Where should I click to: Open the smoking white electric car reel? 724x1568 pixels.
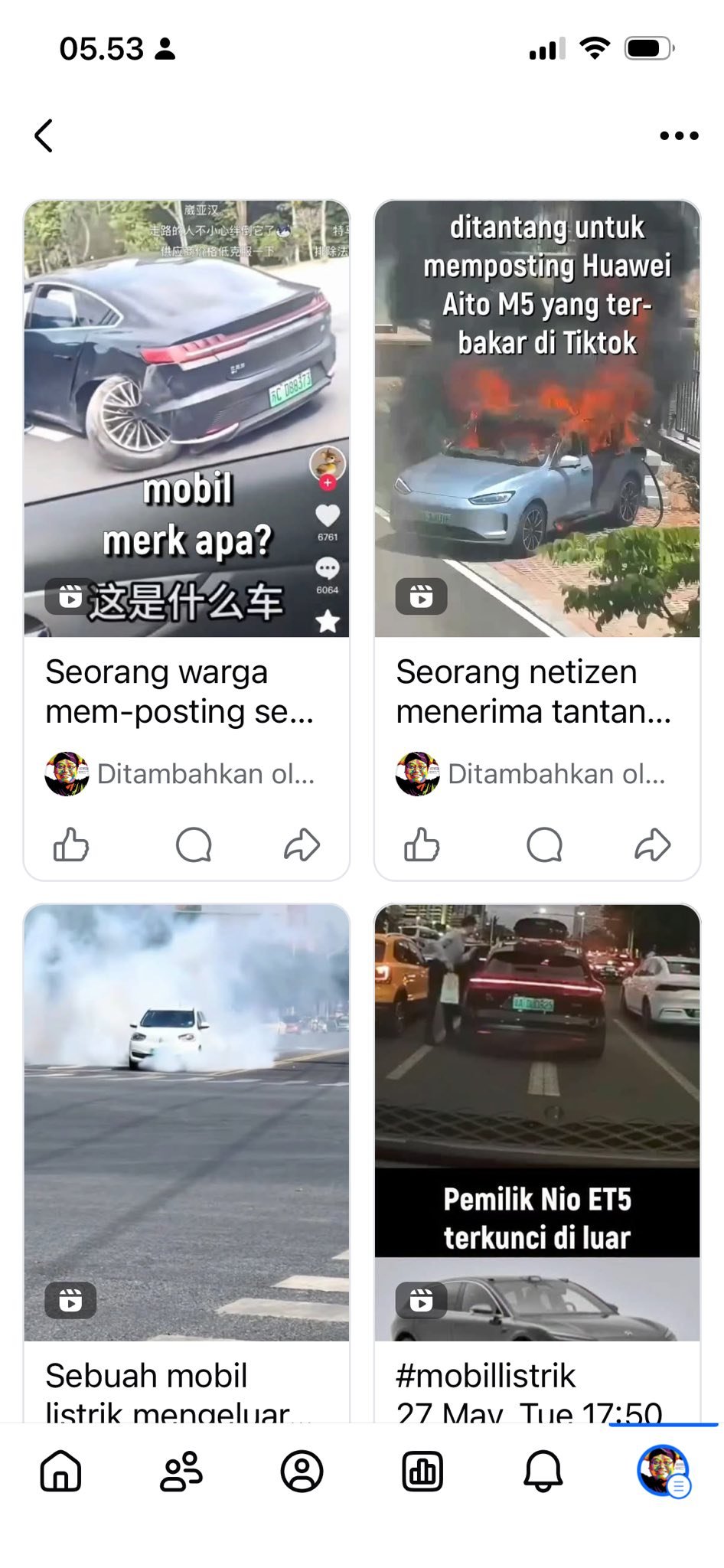(x=187, y=1122)
